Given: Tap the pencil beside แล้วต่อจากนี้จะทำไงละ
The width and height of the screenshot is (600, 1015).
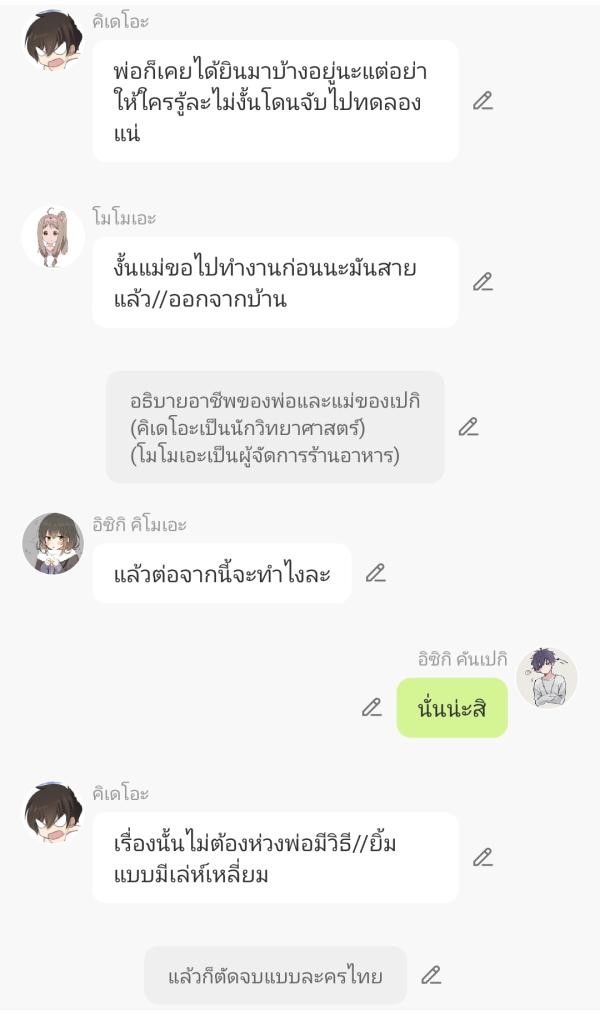Looking at the screenshot, I should 375,573.
